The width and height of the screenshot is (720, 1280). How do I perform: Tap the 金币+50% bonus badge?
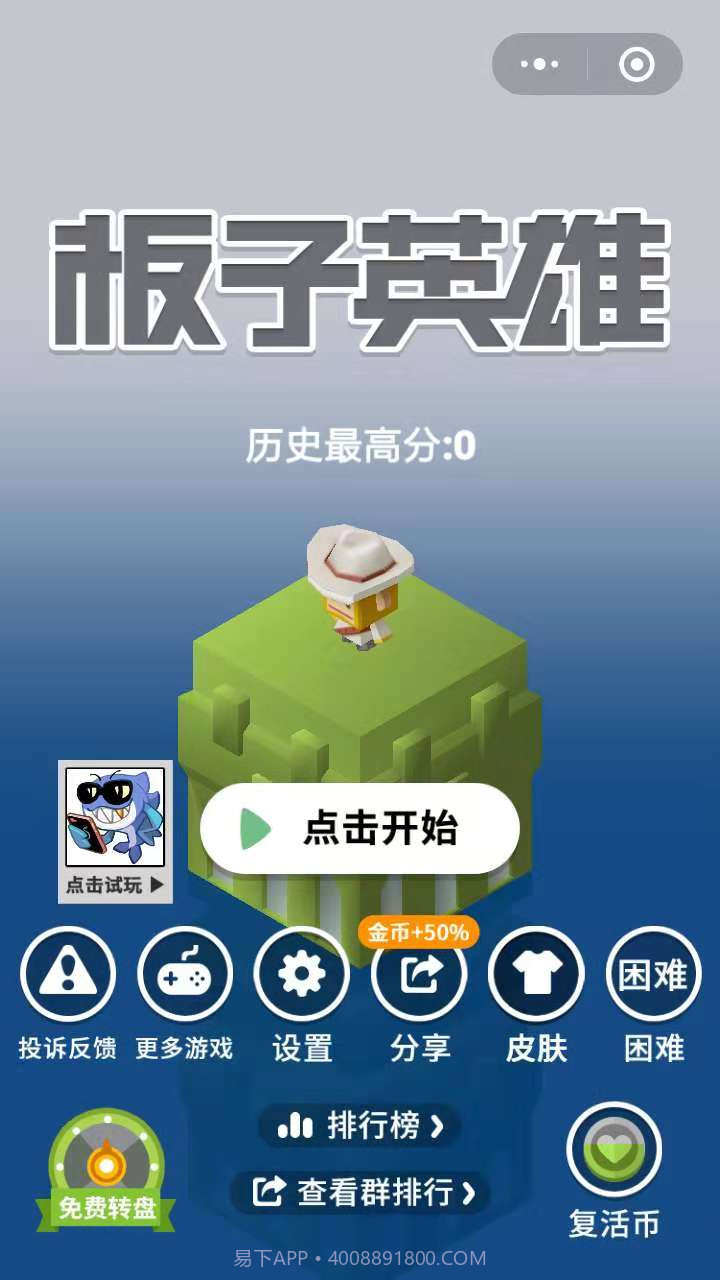pos(418,932)
